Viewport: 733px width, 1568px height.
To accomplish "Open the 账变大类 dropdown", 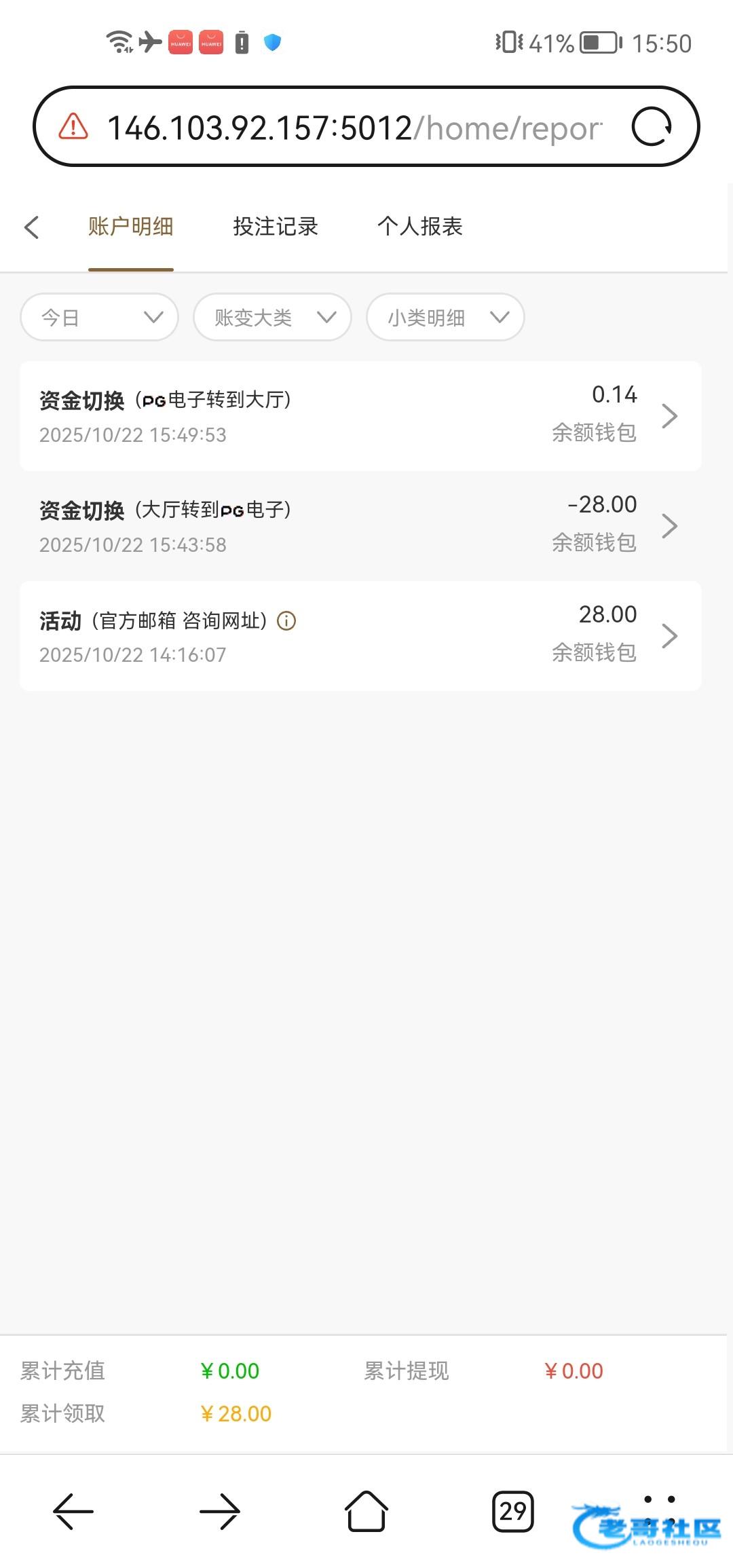I will (x=272, y=317).
